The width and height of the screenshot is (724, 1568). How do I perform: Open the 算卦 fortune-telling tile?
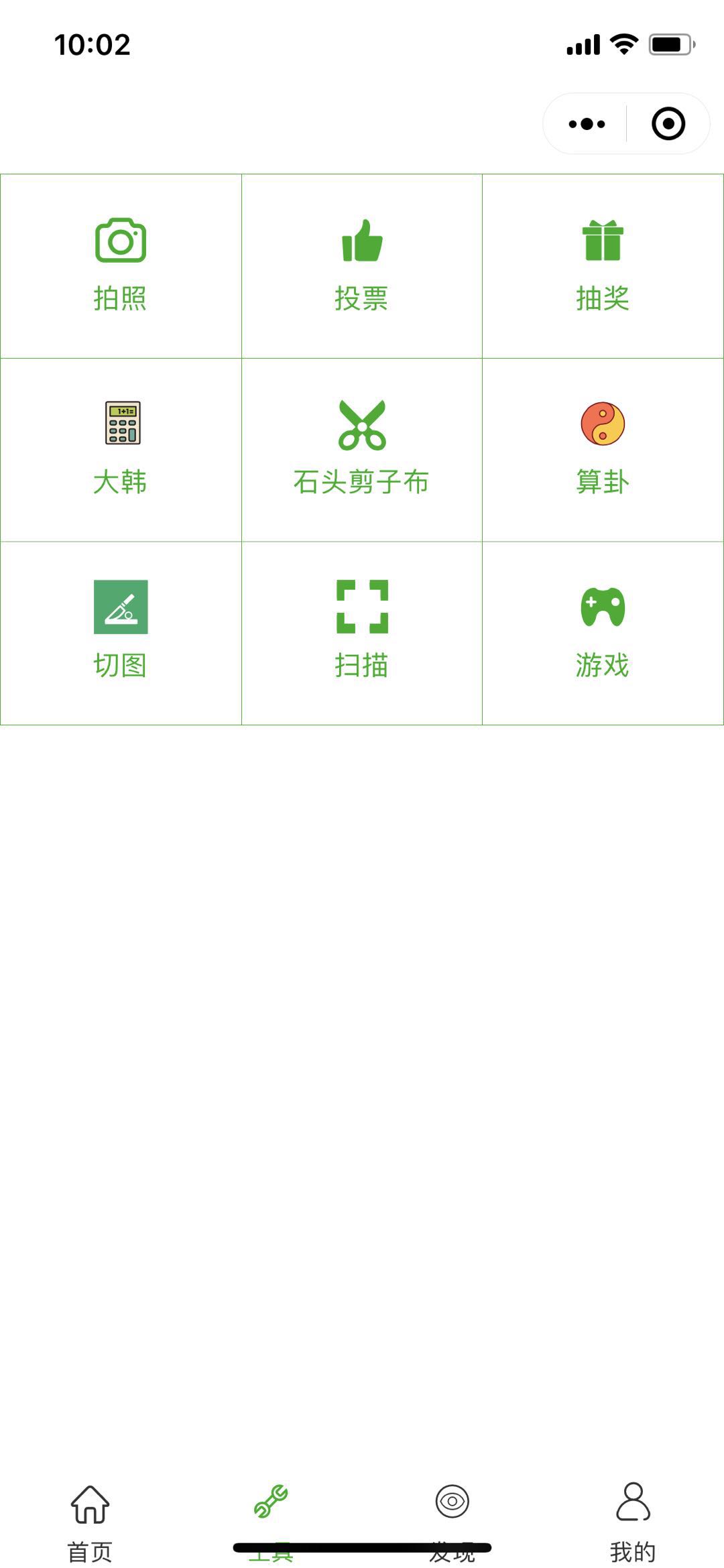pyautogui.click(x=603, y=449)
